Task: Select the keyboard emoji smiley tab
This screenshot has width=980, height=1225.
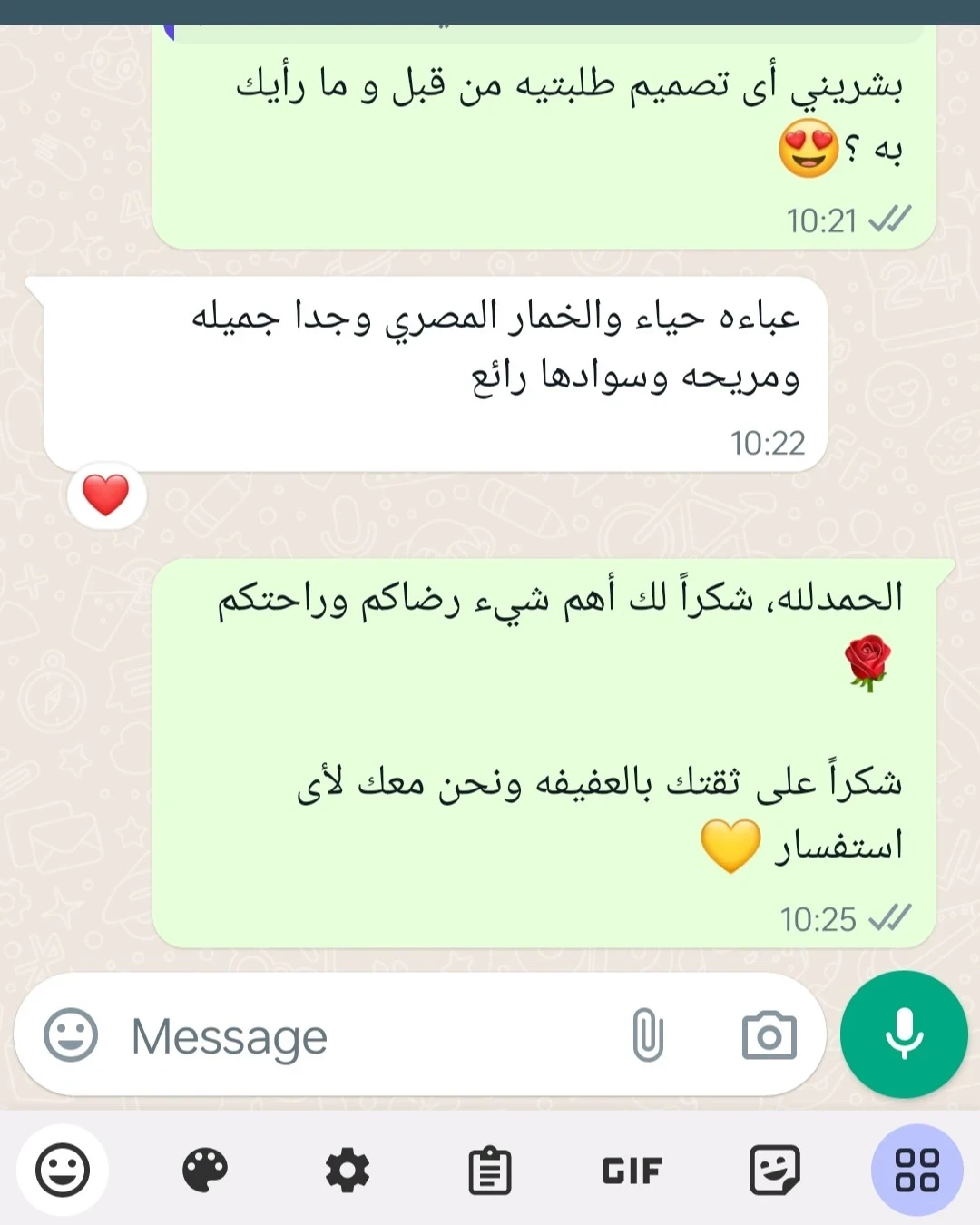Action: 63,1170
